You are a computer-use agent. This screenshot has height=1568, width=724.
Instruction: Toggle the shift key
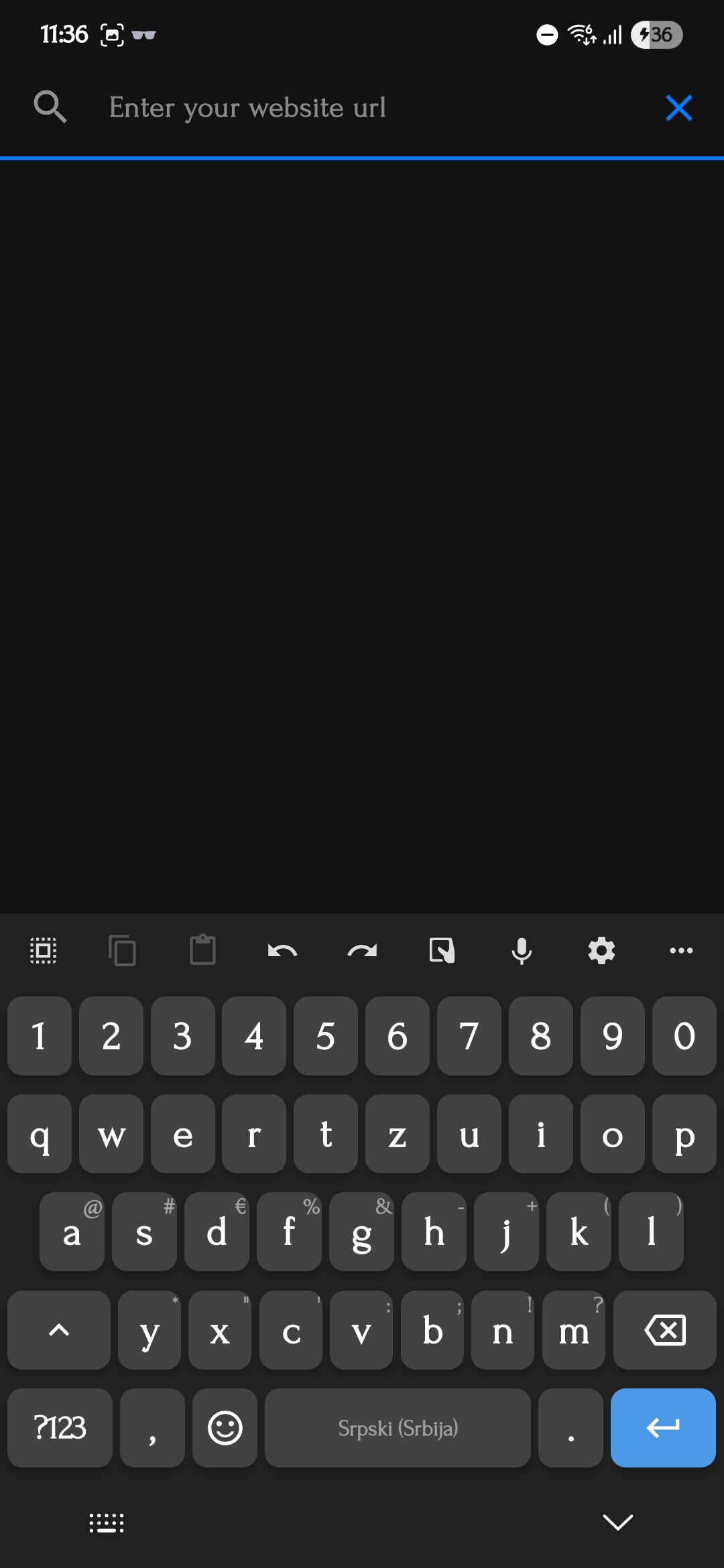click(x=59, y=1330)
